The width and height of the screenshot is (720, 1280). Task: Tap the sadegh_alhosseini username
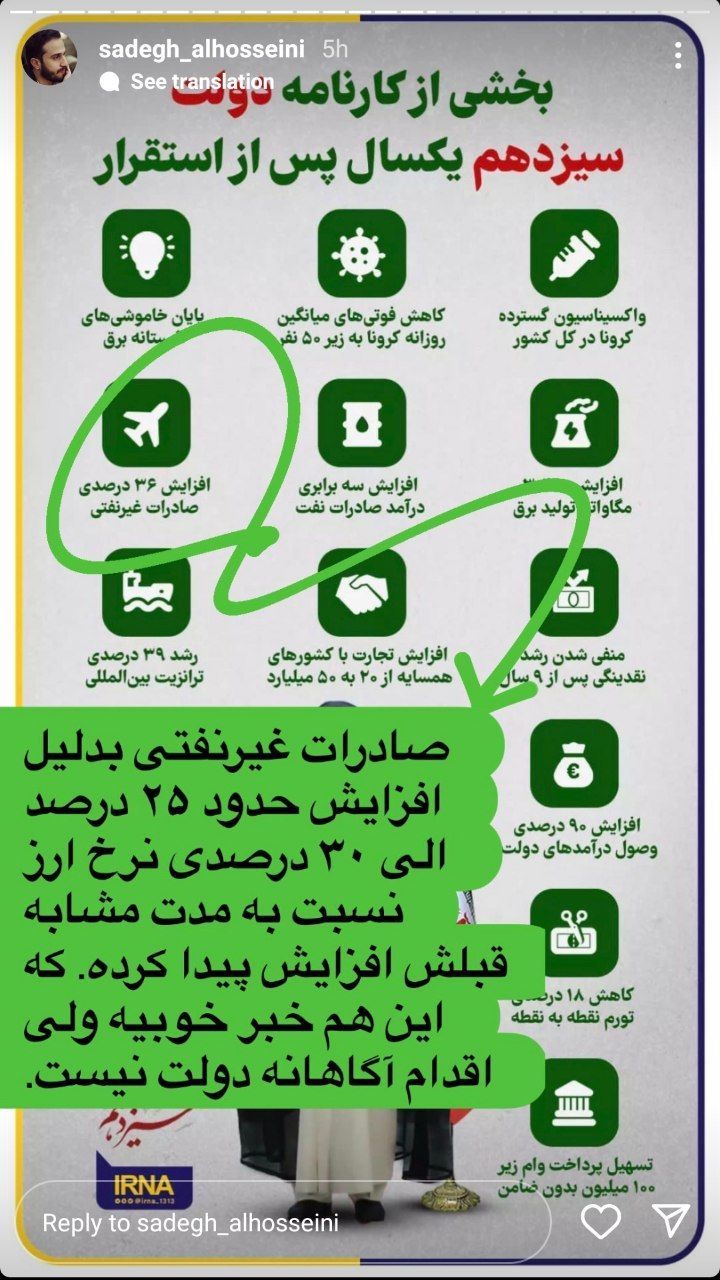tap(201, 49)
